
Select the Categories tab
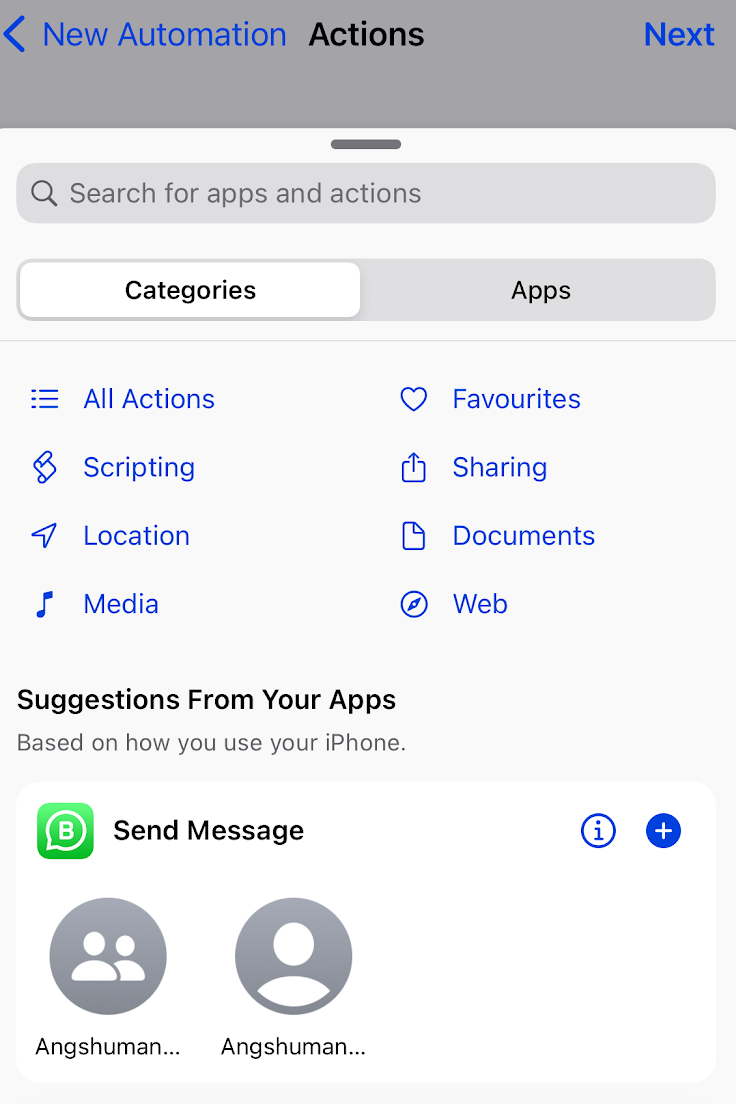click(x=189, y=289)
